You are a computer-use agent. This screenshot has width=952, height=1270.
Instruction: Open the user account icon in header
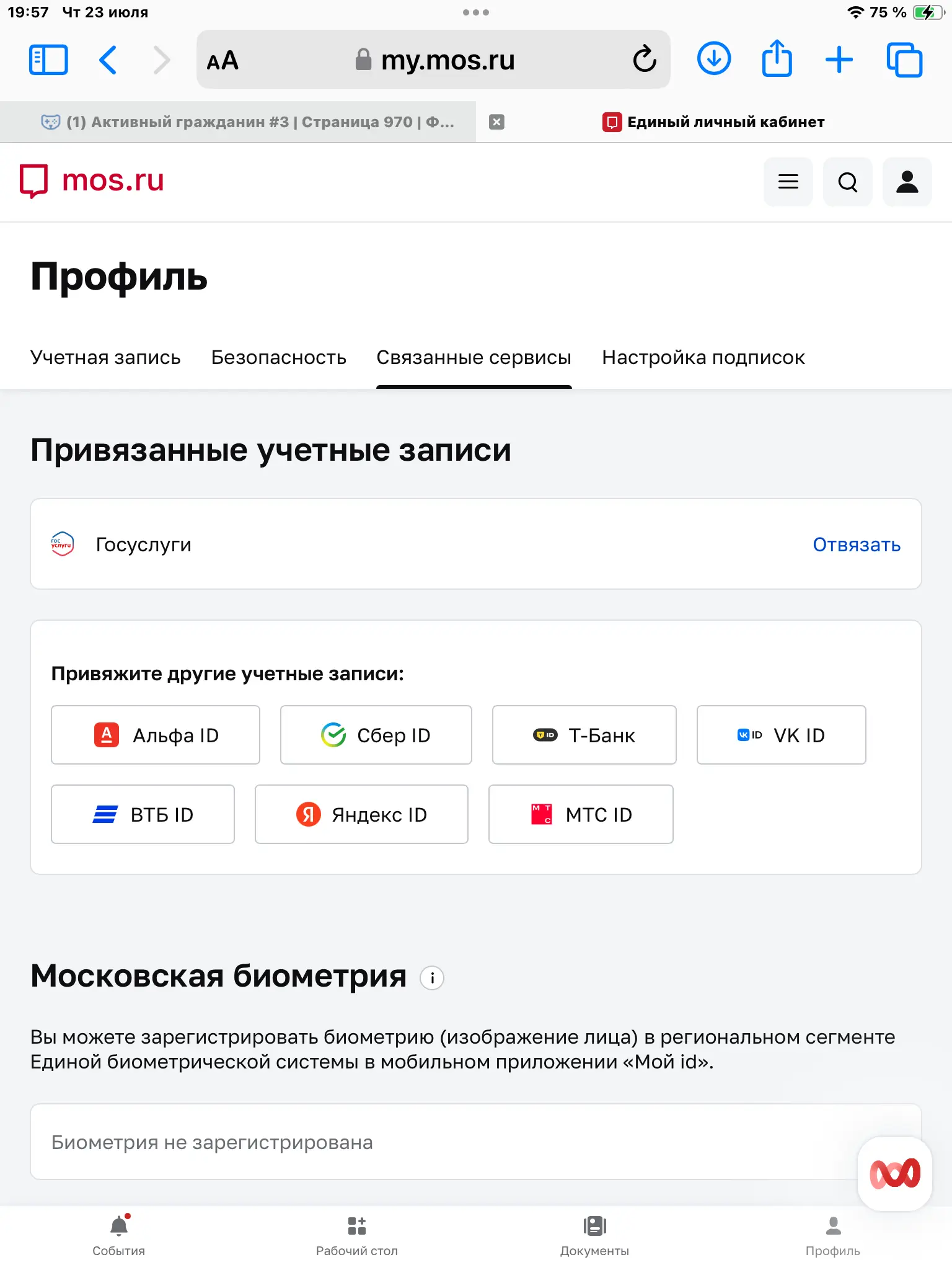pos(907,182)
